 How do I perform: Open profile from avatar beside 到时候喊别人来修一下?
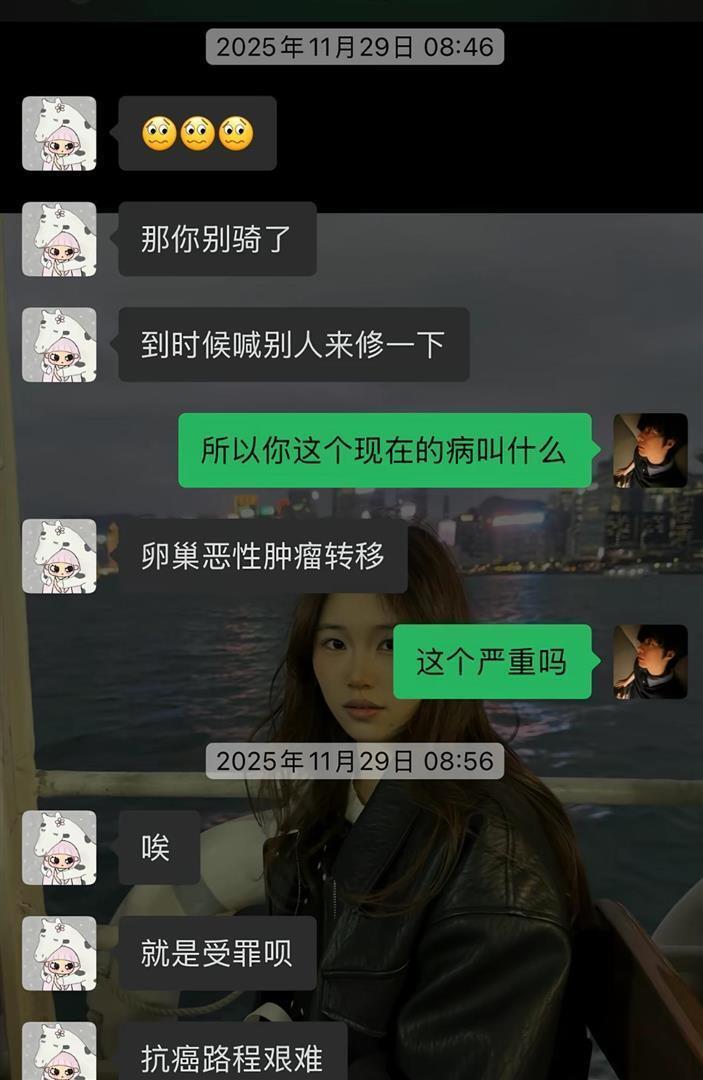[59, 345]
